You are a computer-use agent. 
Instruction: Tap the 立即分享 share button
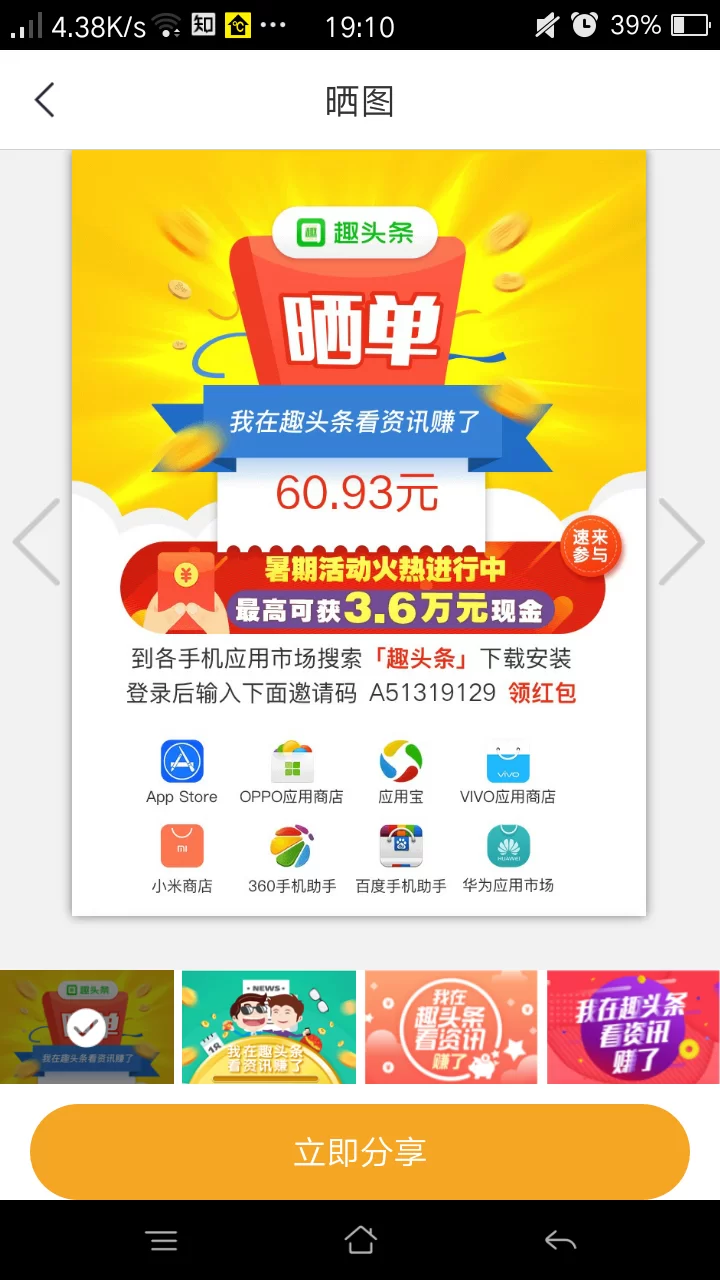pyautogui.click(x=360, y=1151)
